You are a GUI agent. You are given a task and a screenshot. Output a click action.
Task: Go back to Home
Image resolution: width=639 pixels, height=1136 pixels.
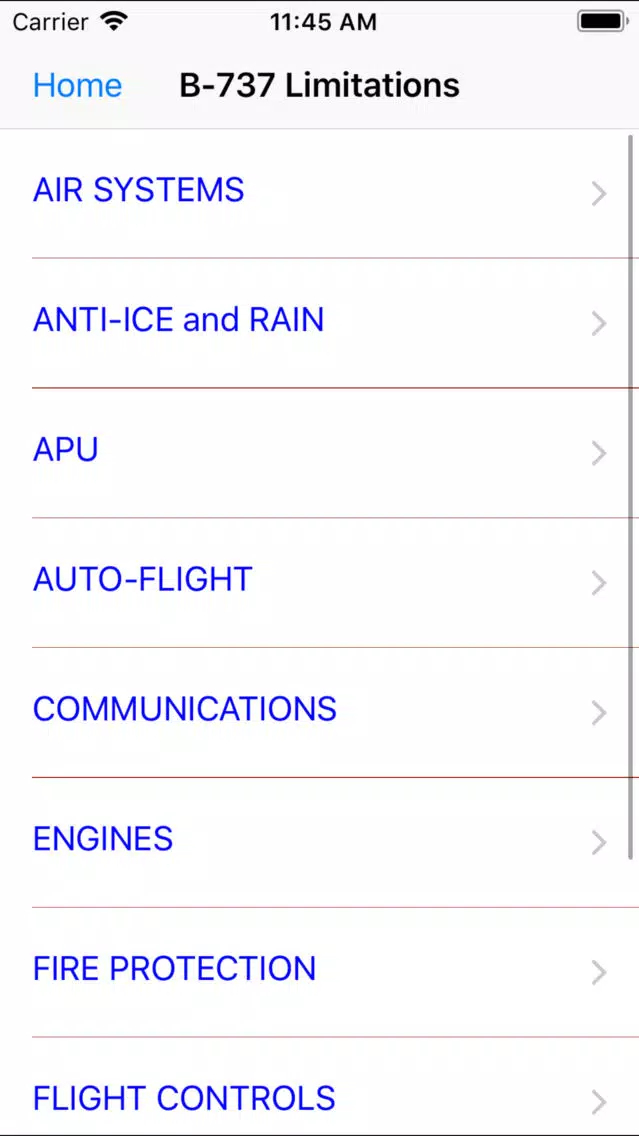[78, 85]
